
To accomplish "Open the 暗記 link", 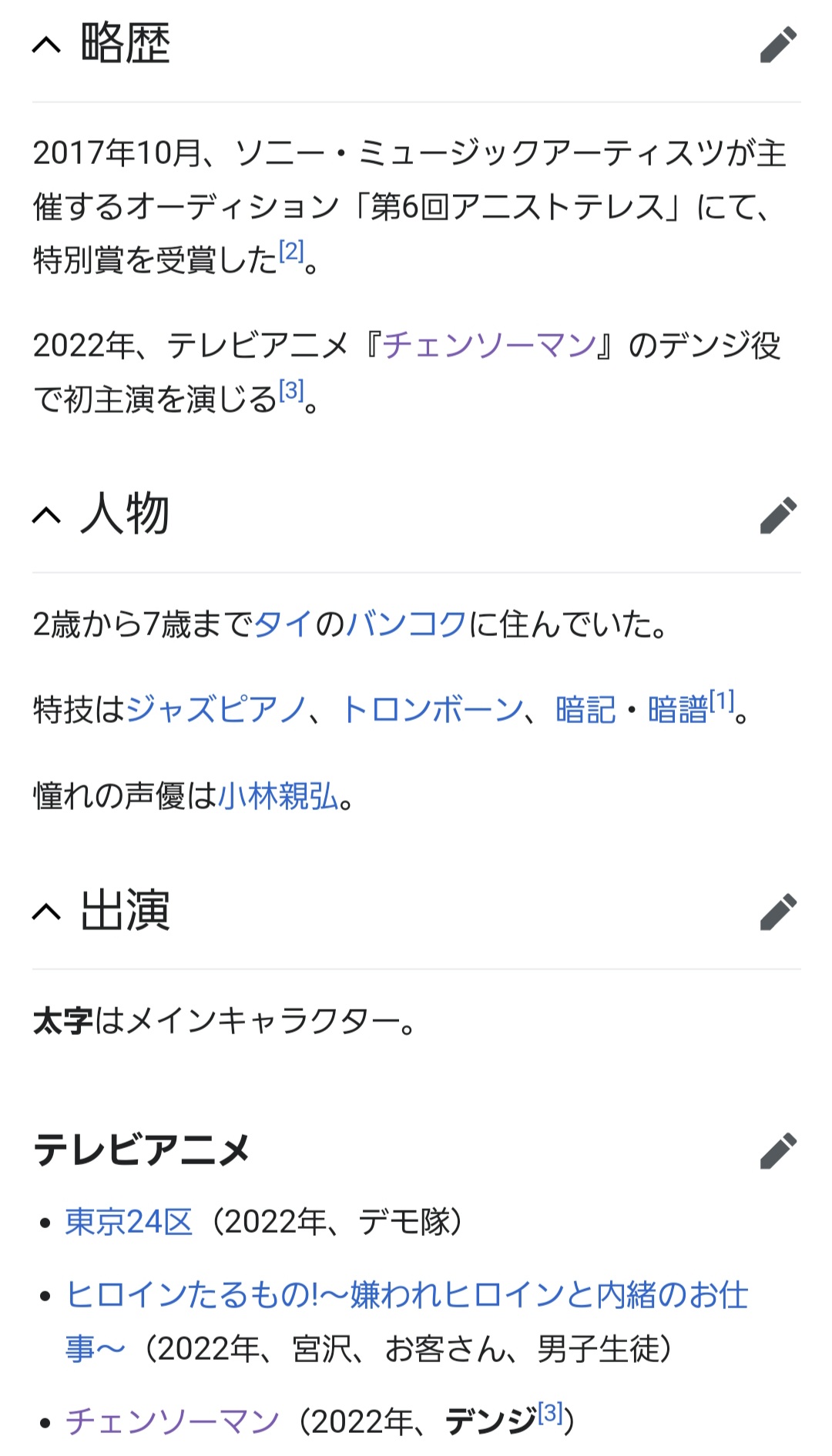I will pyautogui.click(x=585, y=710).
